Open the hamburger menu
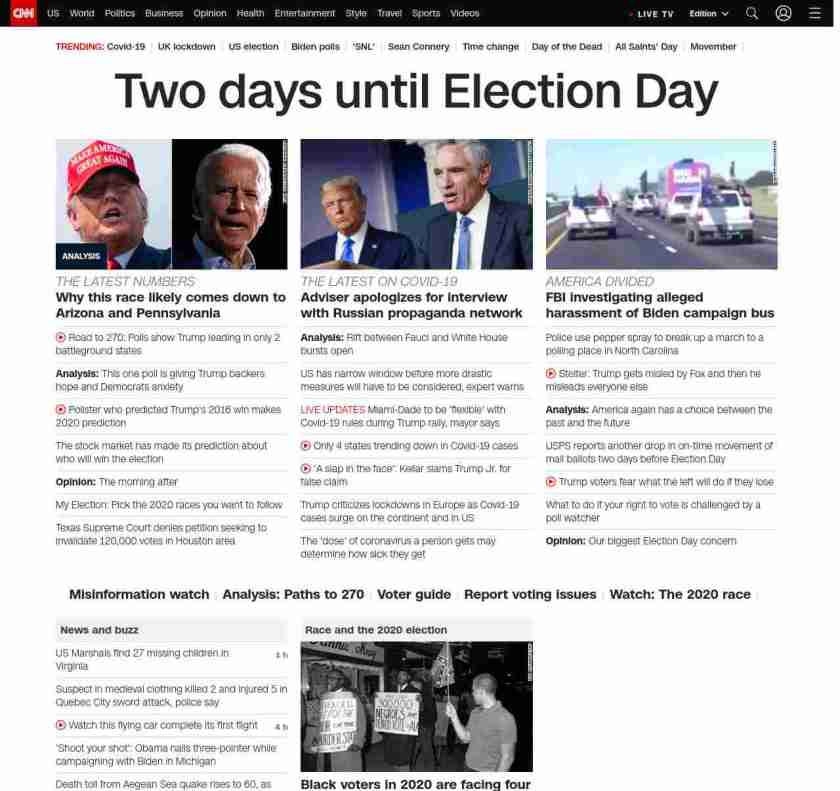 (815, 13)
